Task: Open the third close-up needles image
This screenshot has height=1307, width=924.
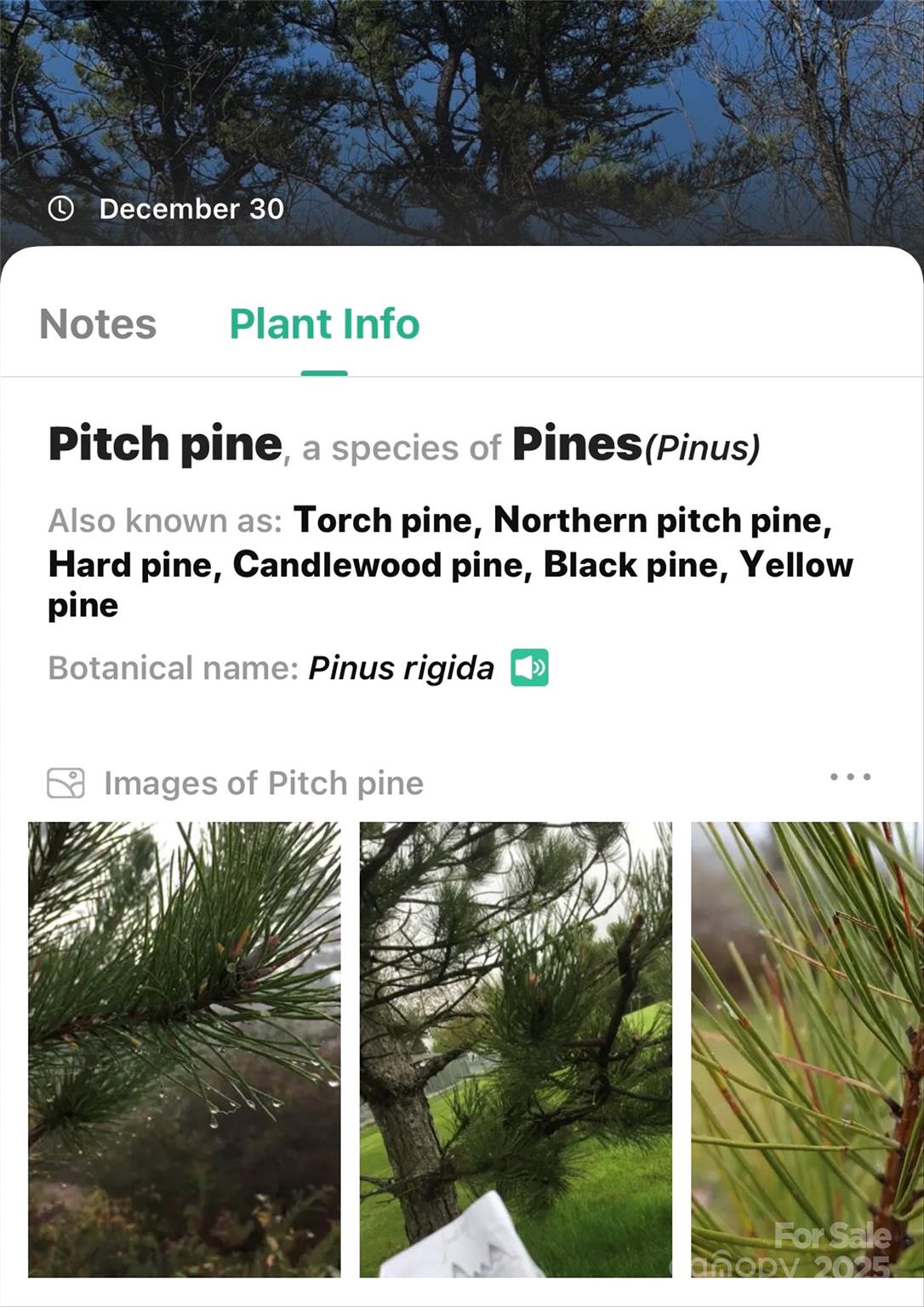Action: coord(806,1048)
